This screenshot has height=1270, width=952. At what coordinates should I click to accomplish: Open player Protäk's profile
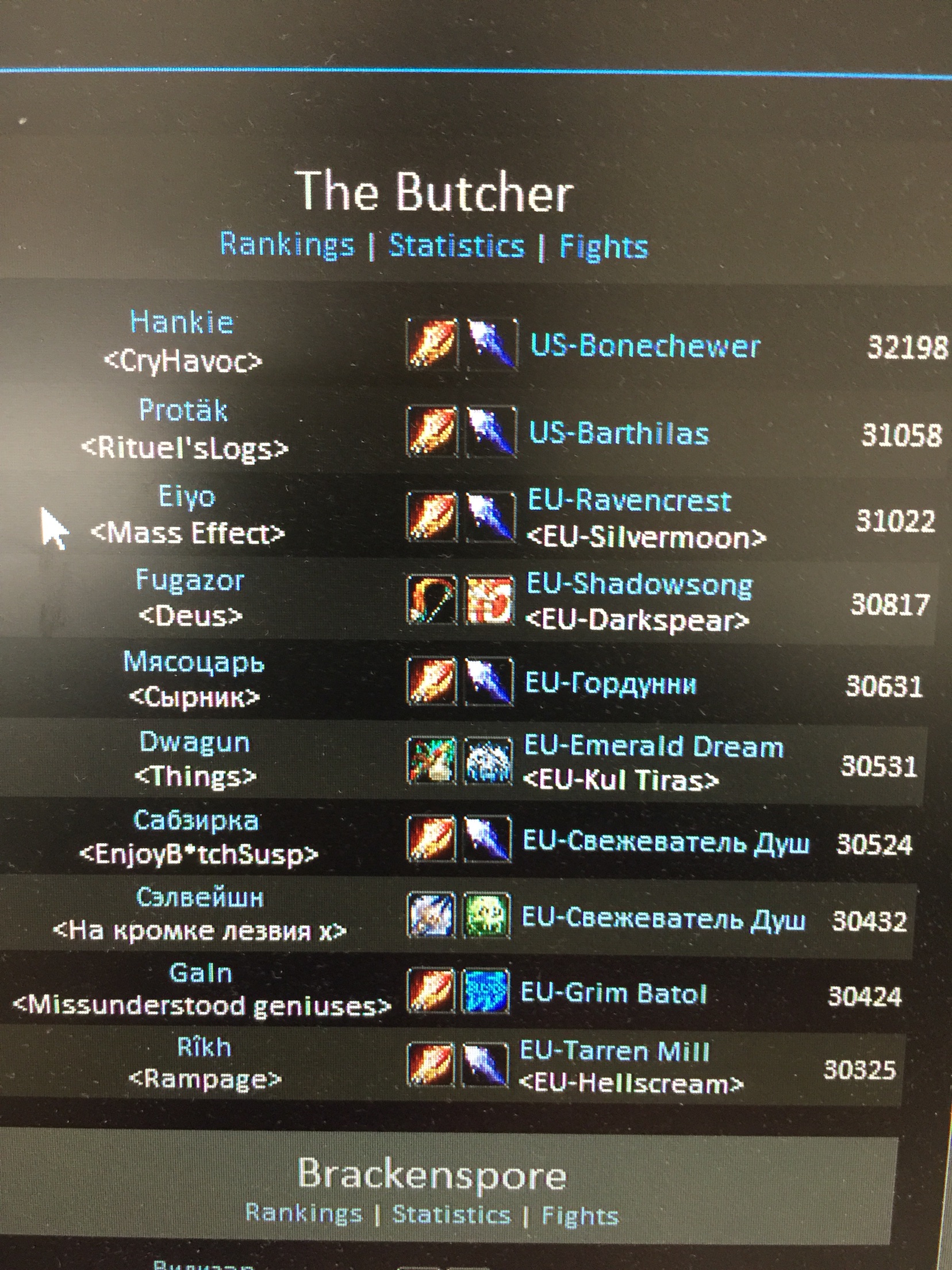pos(183,411)
